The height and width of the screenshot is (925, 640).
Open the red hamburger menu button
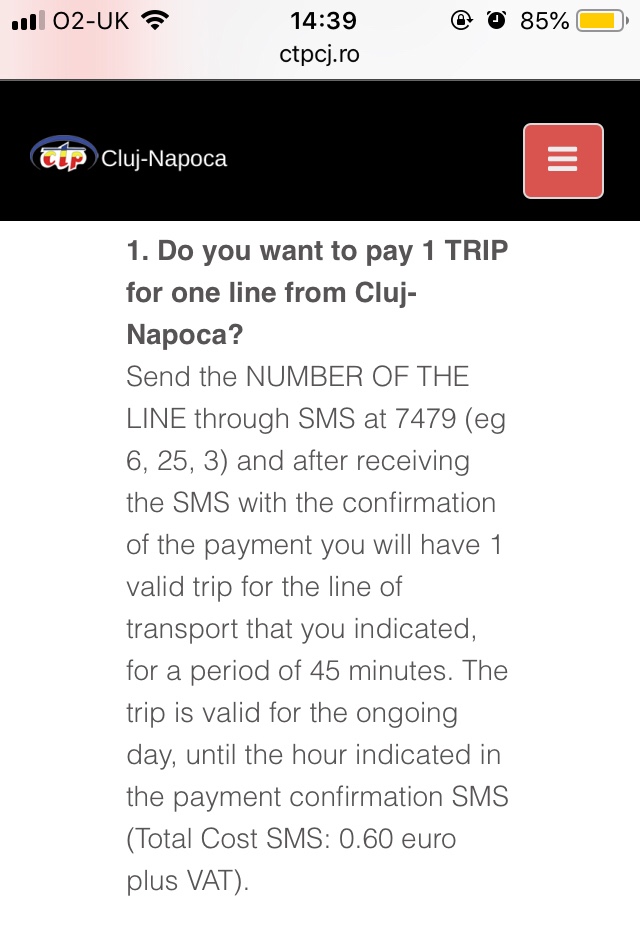[563, 160]
